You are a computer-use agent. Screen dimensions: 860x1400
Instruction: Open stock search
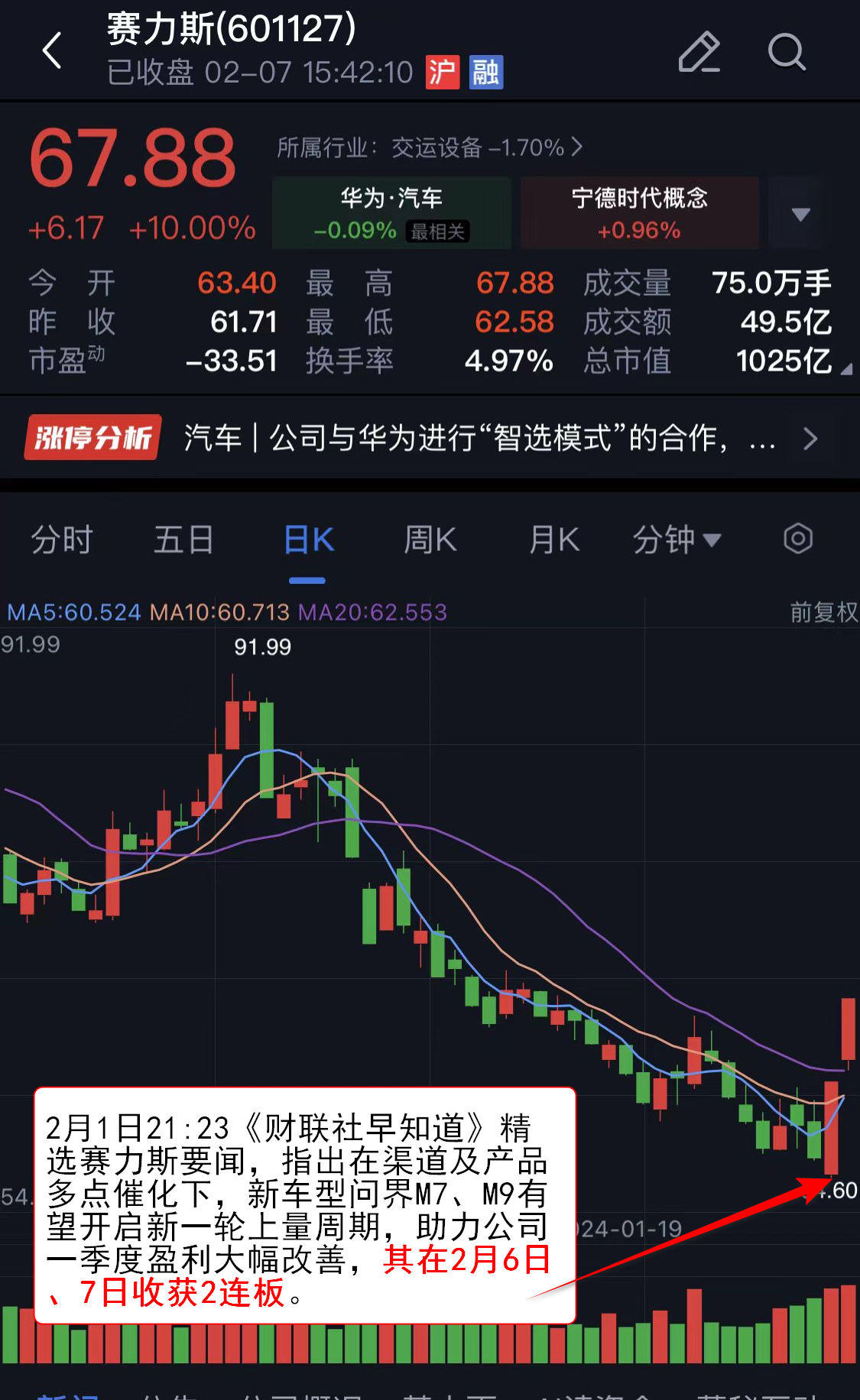tap(786, 52)
